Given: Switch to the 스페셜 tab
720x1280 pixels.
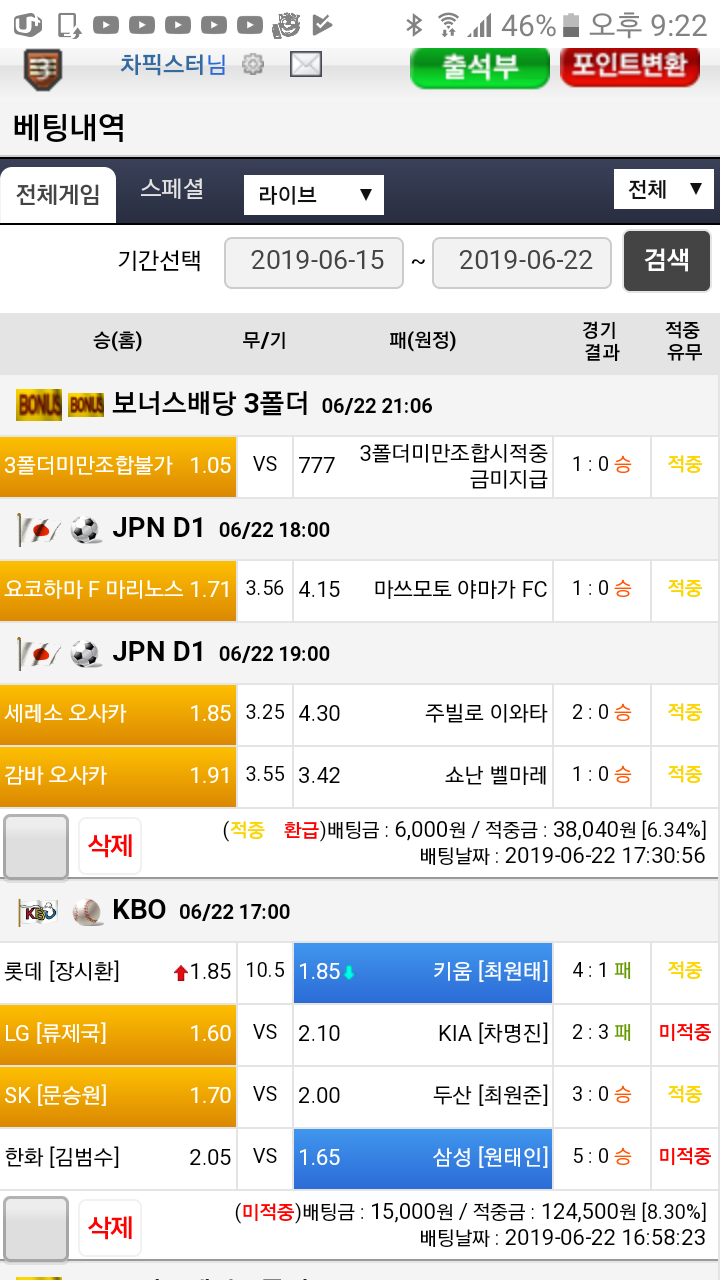Looking at the screenshot, I should (x=172, y=189).
